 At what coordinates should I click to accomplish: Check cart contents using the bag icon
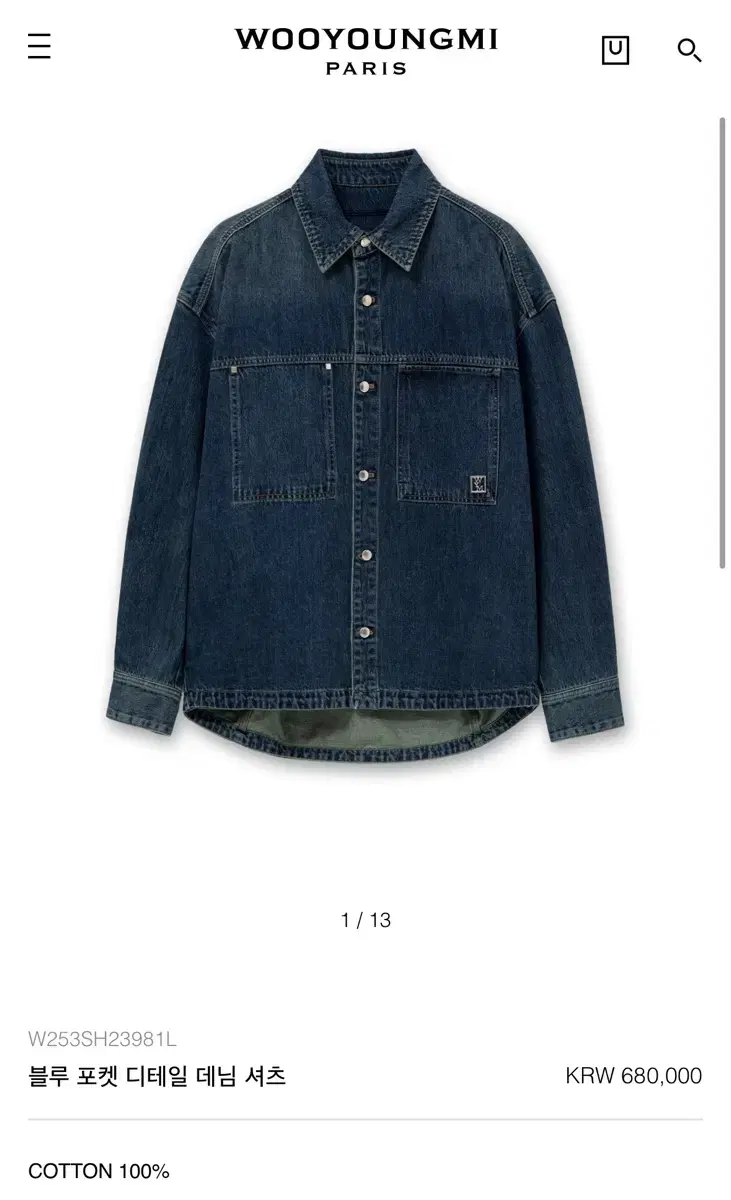[615, 50]
